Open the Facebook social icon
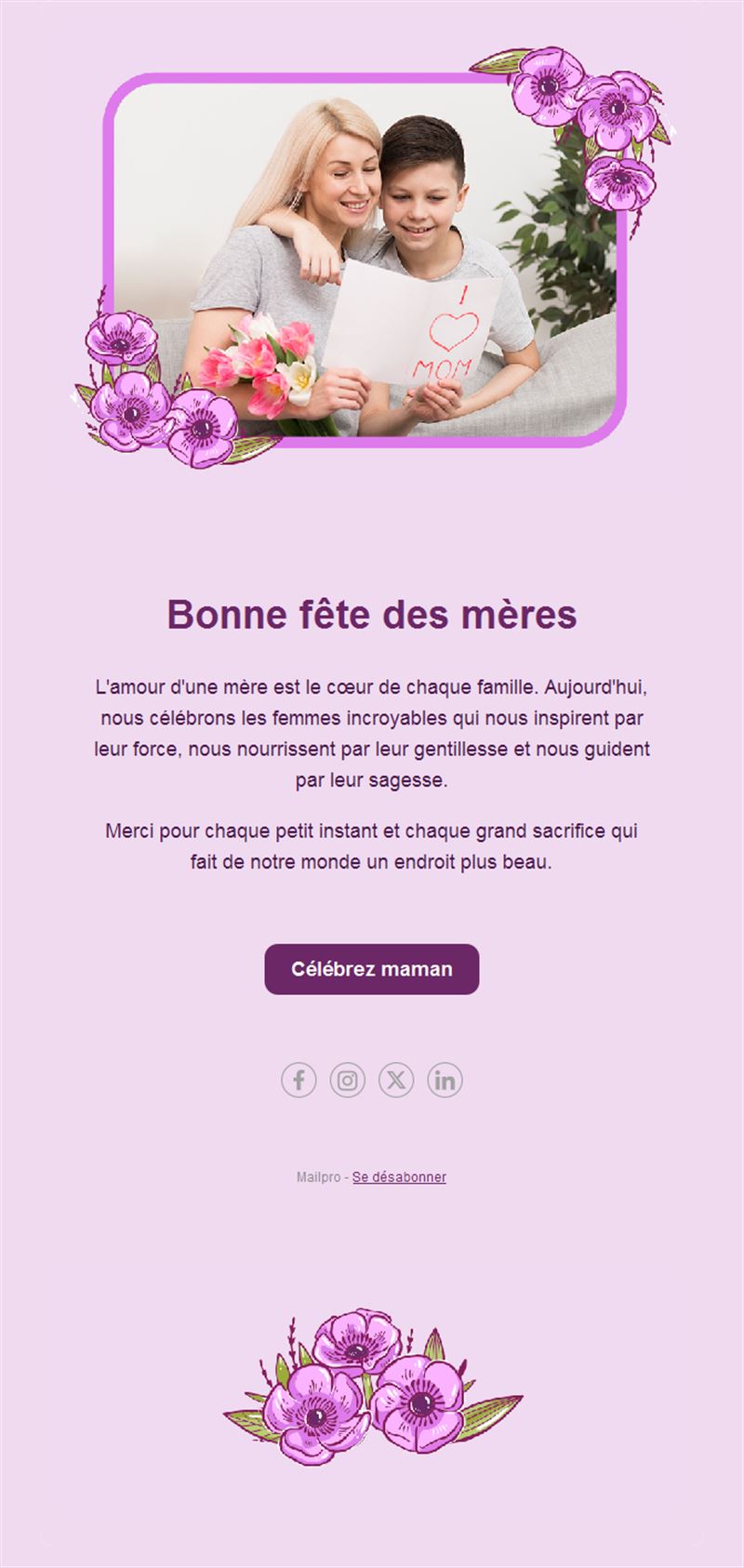744x1568 pixels. pyautogui.click(x=299, y=1080)
